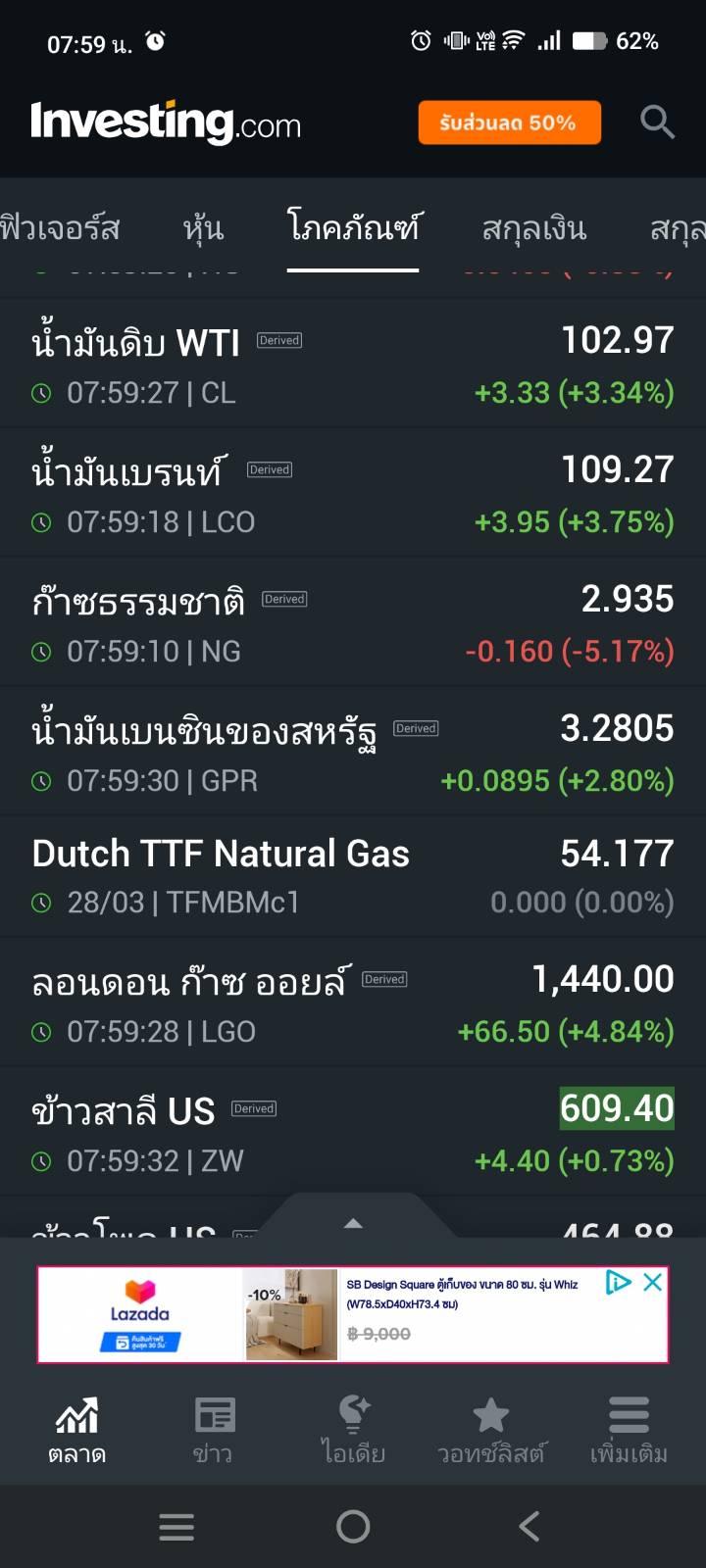Open the เพิ่มเติม more menu
This screenshot has height=1568, width=706.
pos(629,1430)
